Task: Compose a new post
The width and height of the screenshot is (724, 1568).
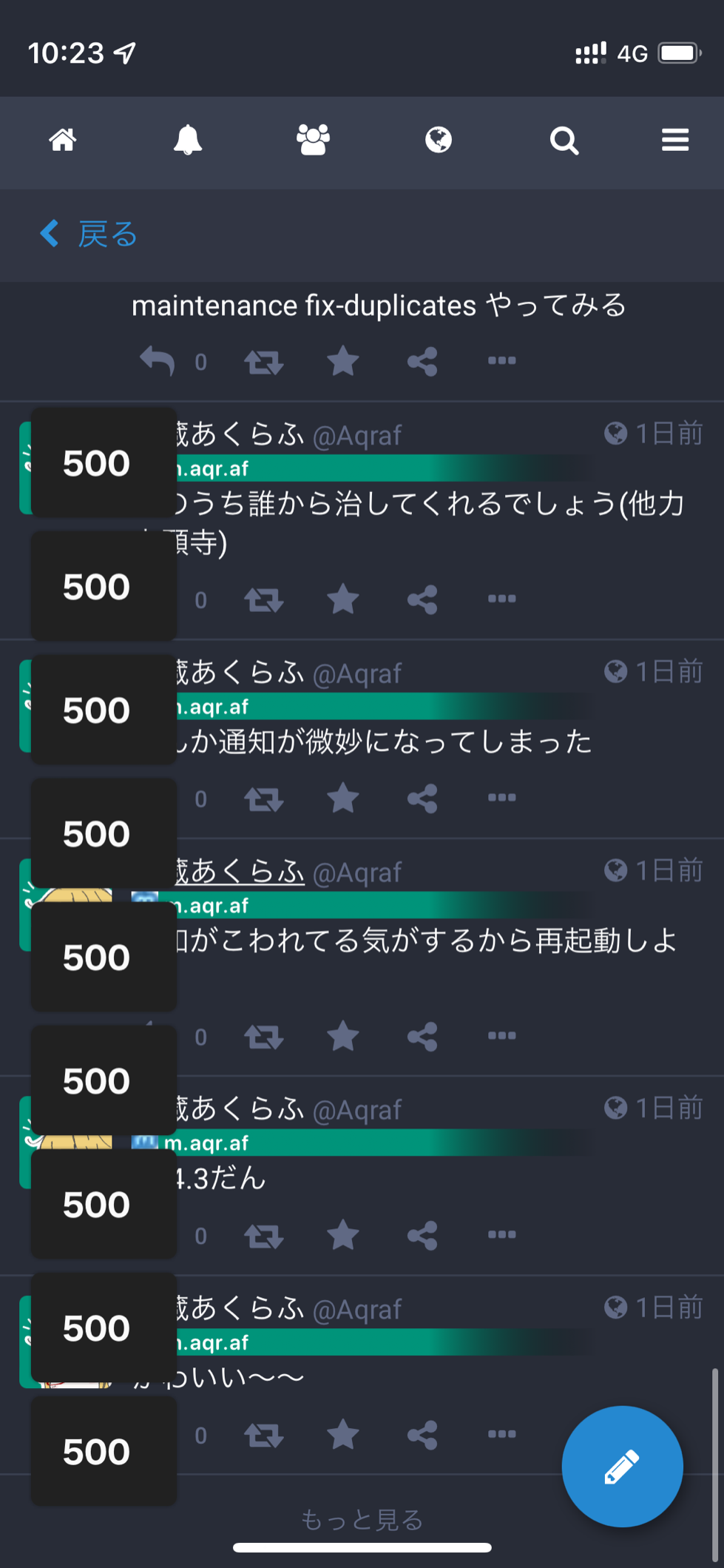Action: [622, 1466]
